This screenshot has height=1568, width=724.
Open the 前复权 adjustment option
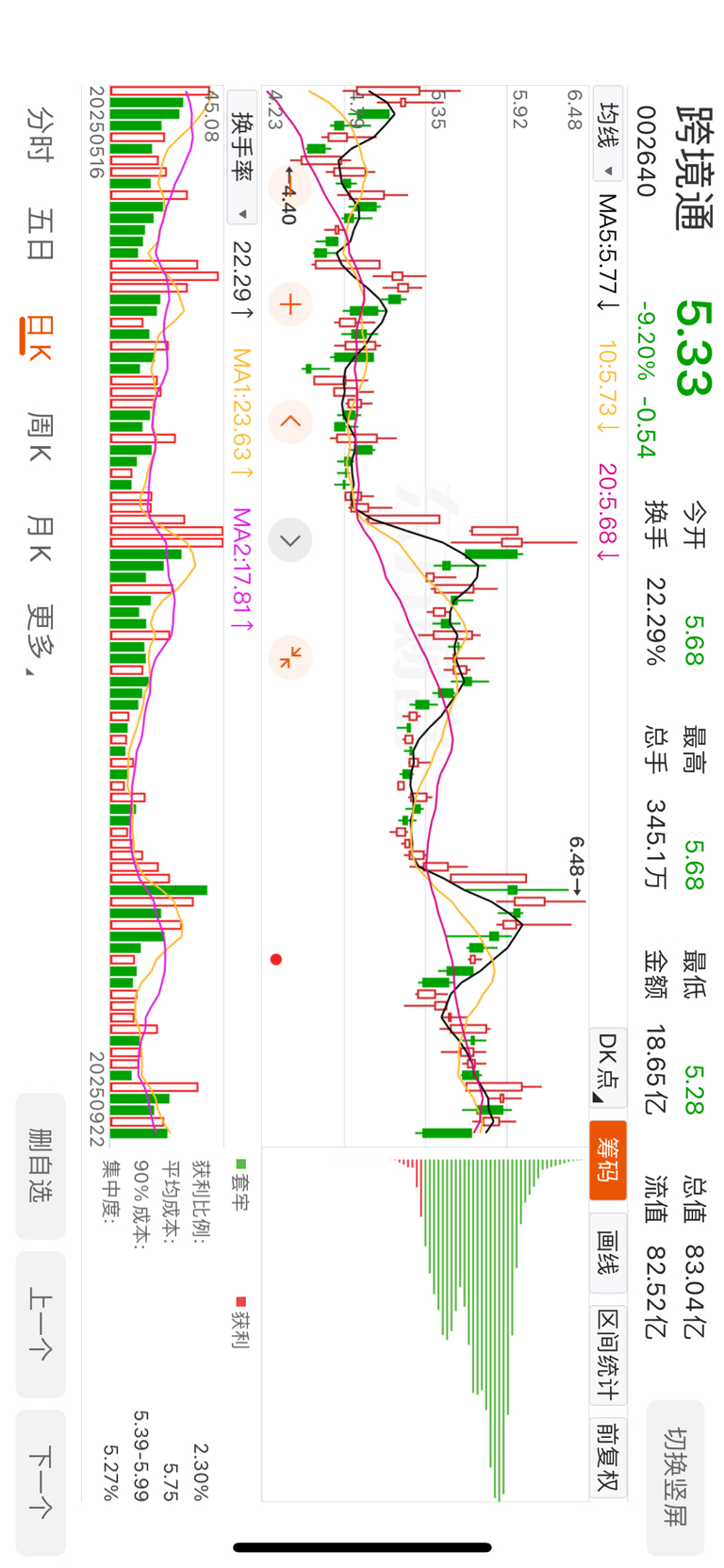[608, 1457]
